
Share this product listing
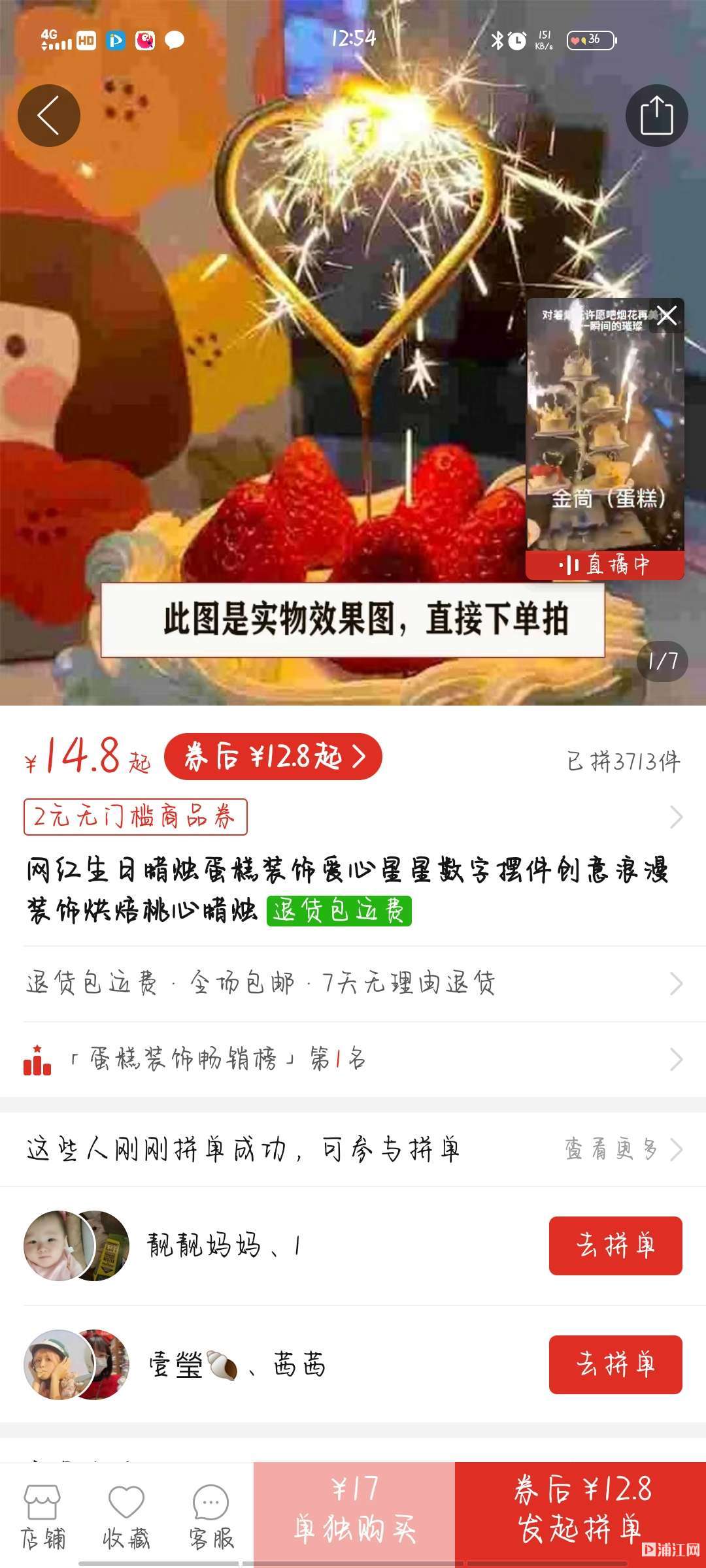coord(656,116)
